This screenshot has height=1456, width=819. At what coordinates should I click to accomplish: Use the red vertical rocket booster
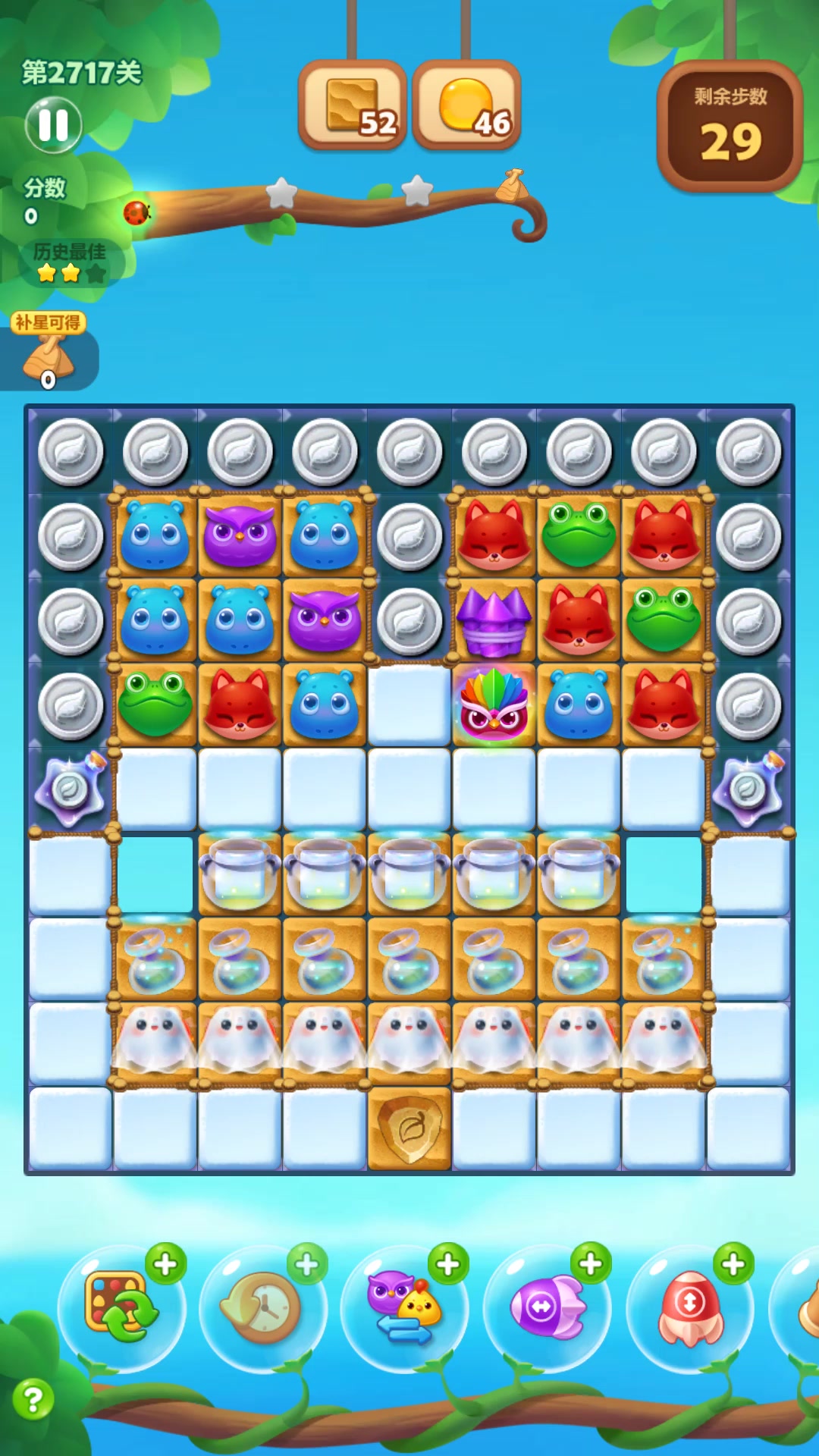click(x=689, y=1307)
